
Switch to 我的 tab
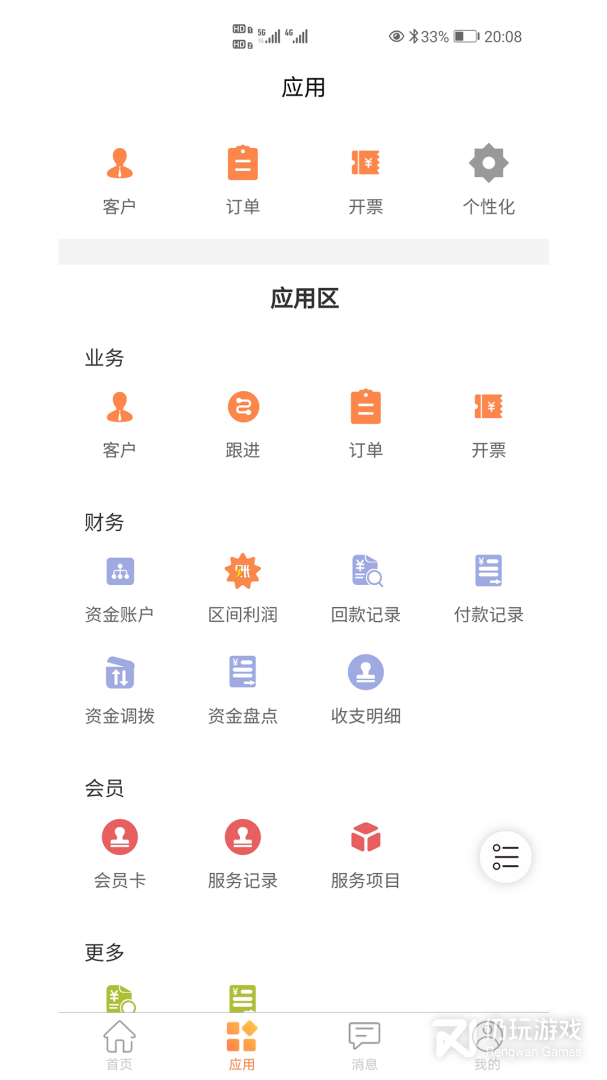coord(487,1045)
